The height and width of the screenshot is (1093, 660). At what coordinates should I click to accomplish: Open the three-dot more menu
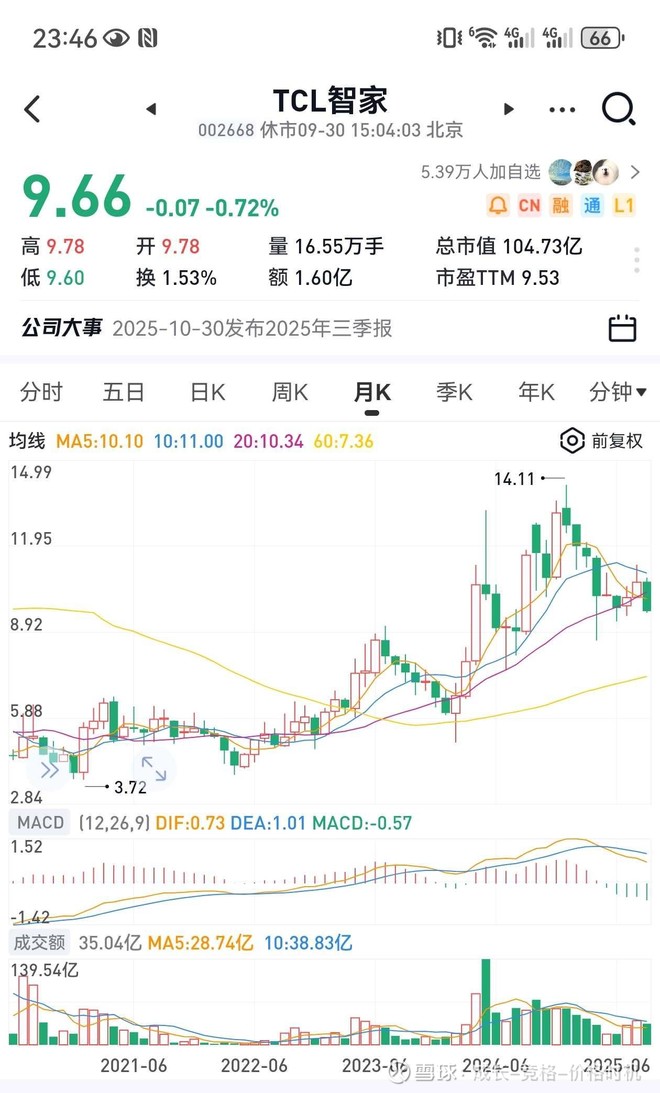[x=564, y=109]
